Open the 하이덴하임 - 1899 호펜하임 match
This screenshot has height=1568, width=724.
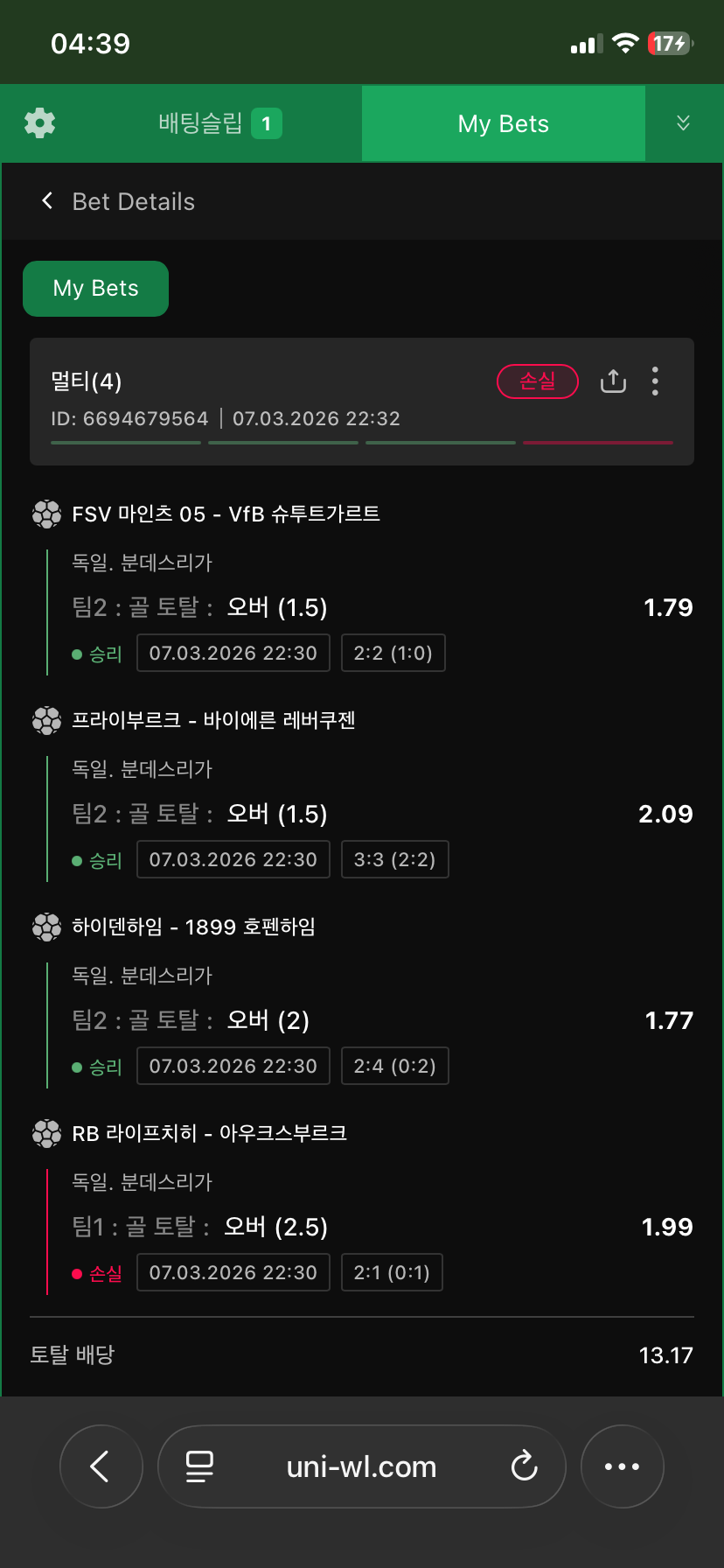click(193, 927)
